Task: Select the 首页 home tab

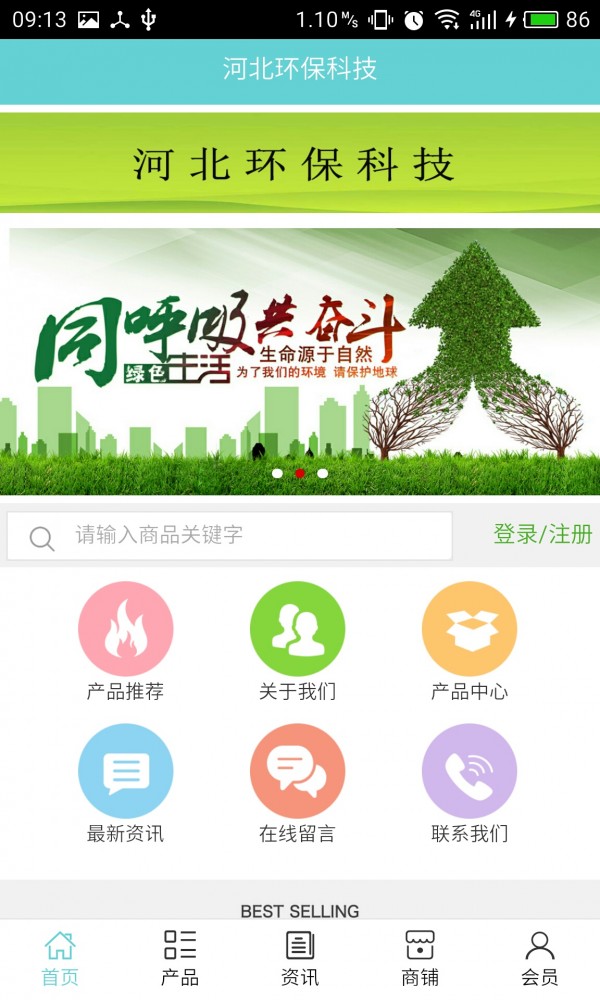Action: [60, 958]
